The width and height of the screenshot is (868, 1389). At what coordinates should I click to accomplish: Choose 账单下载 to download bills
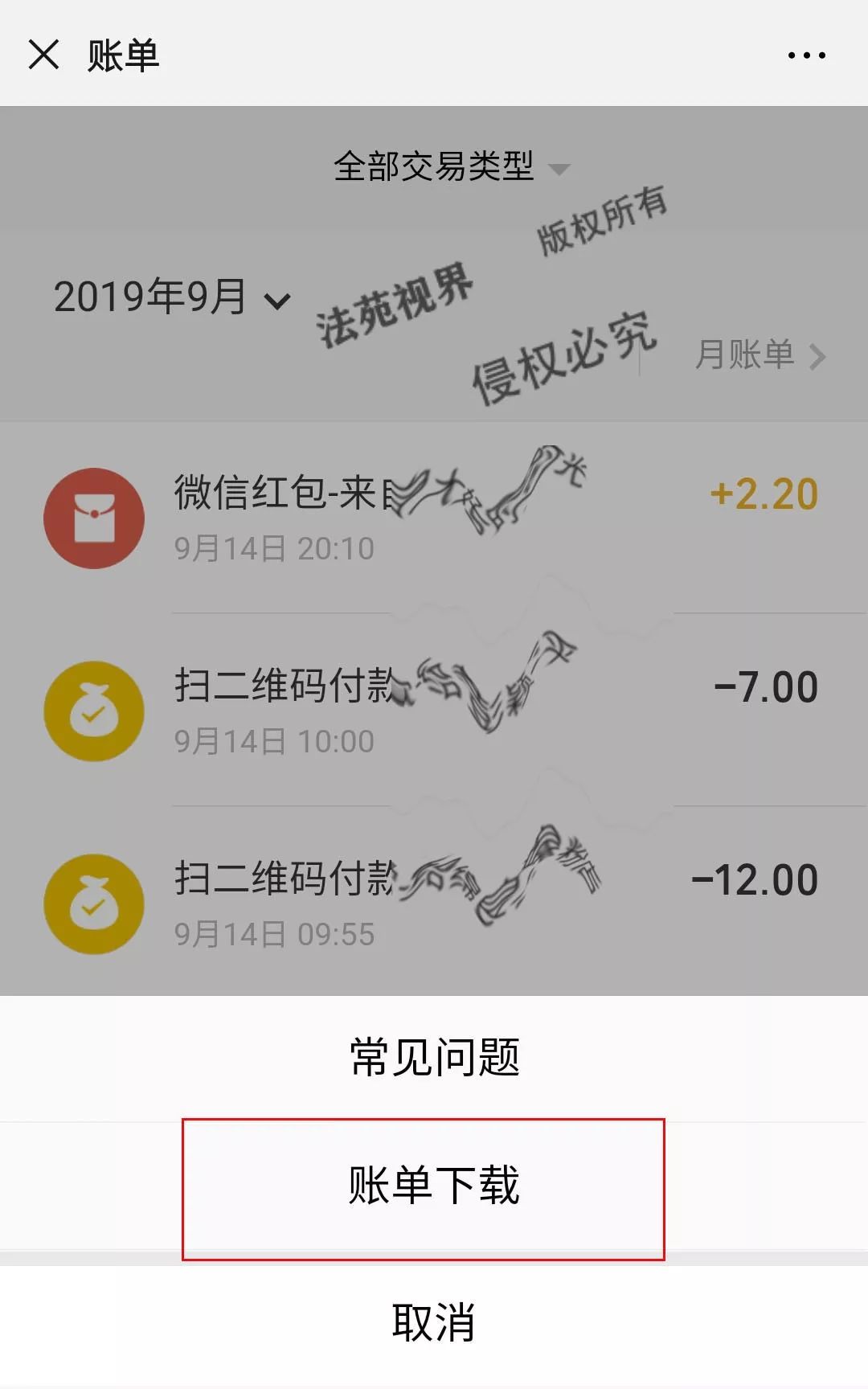[x=434, y=1186]
